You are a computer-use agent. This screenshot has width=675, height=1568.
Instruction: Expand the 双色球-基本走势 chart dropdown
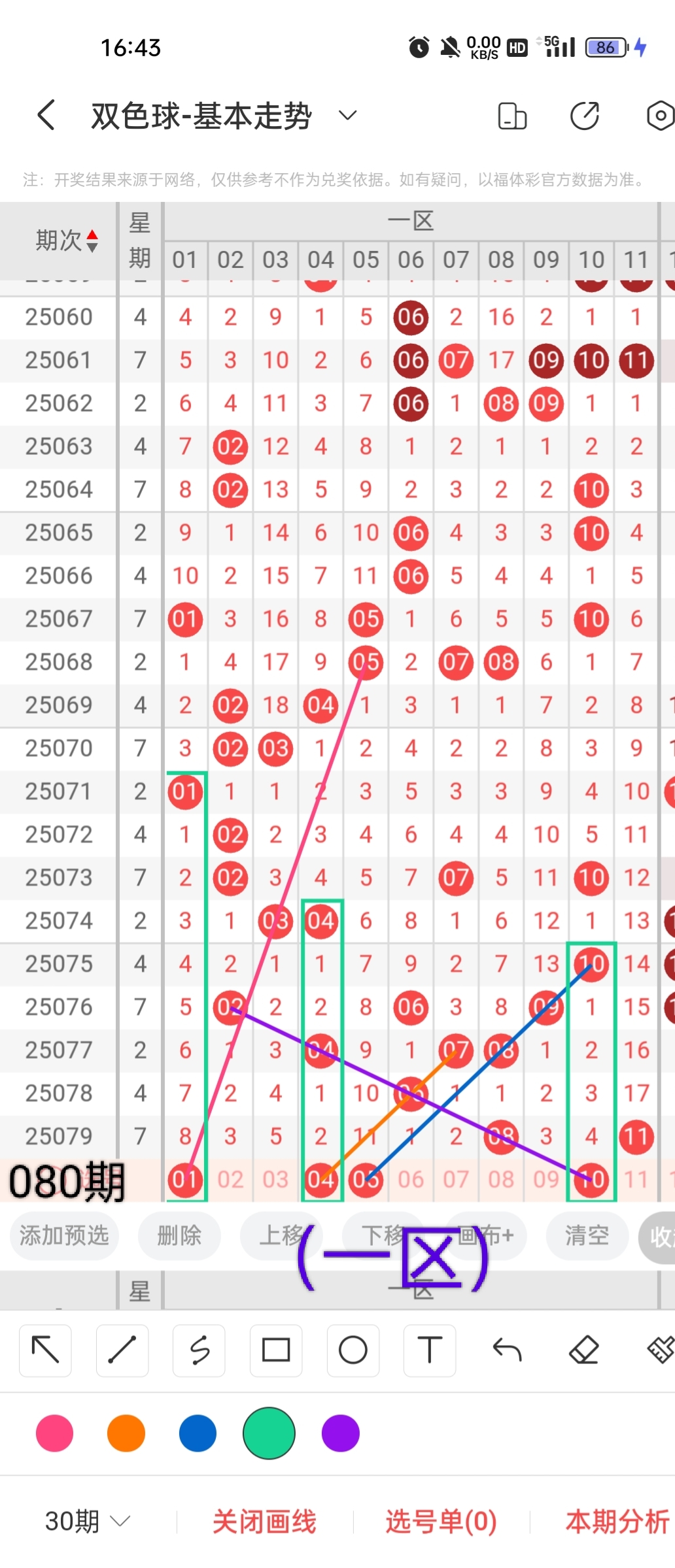347,116
